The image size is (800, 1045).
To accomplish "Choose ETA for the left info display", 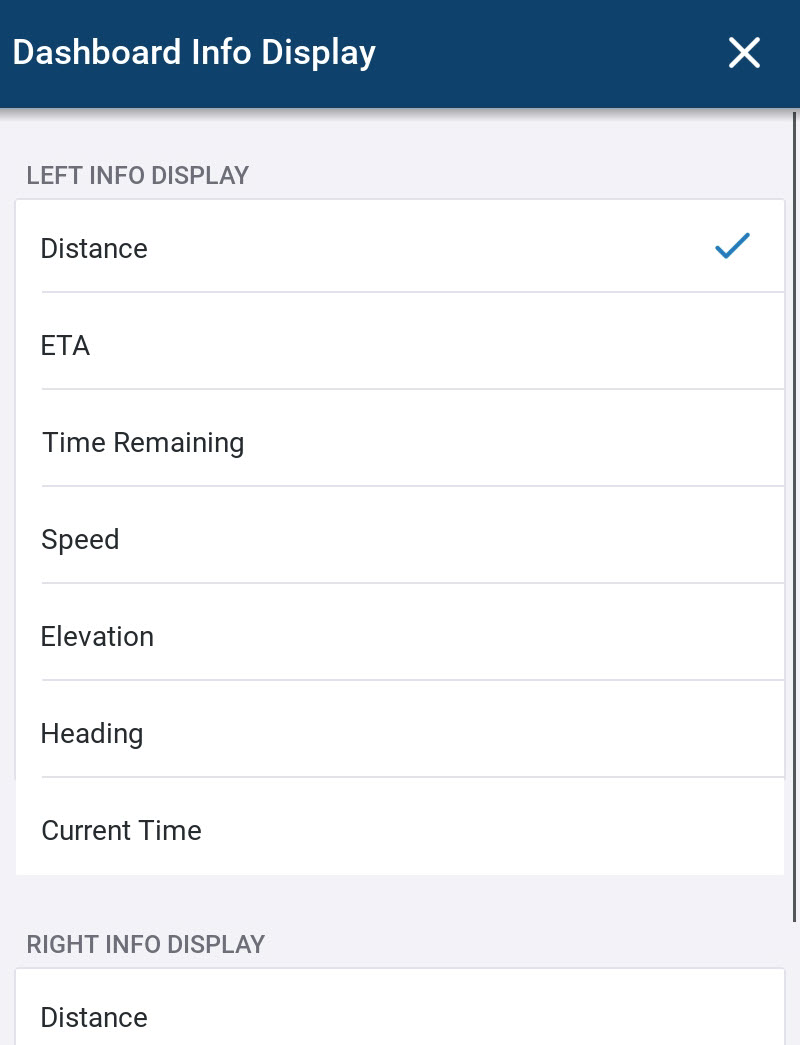I will [x=400, y=345].
